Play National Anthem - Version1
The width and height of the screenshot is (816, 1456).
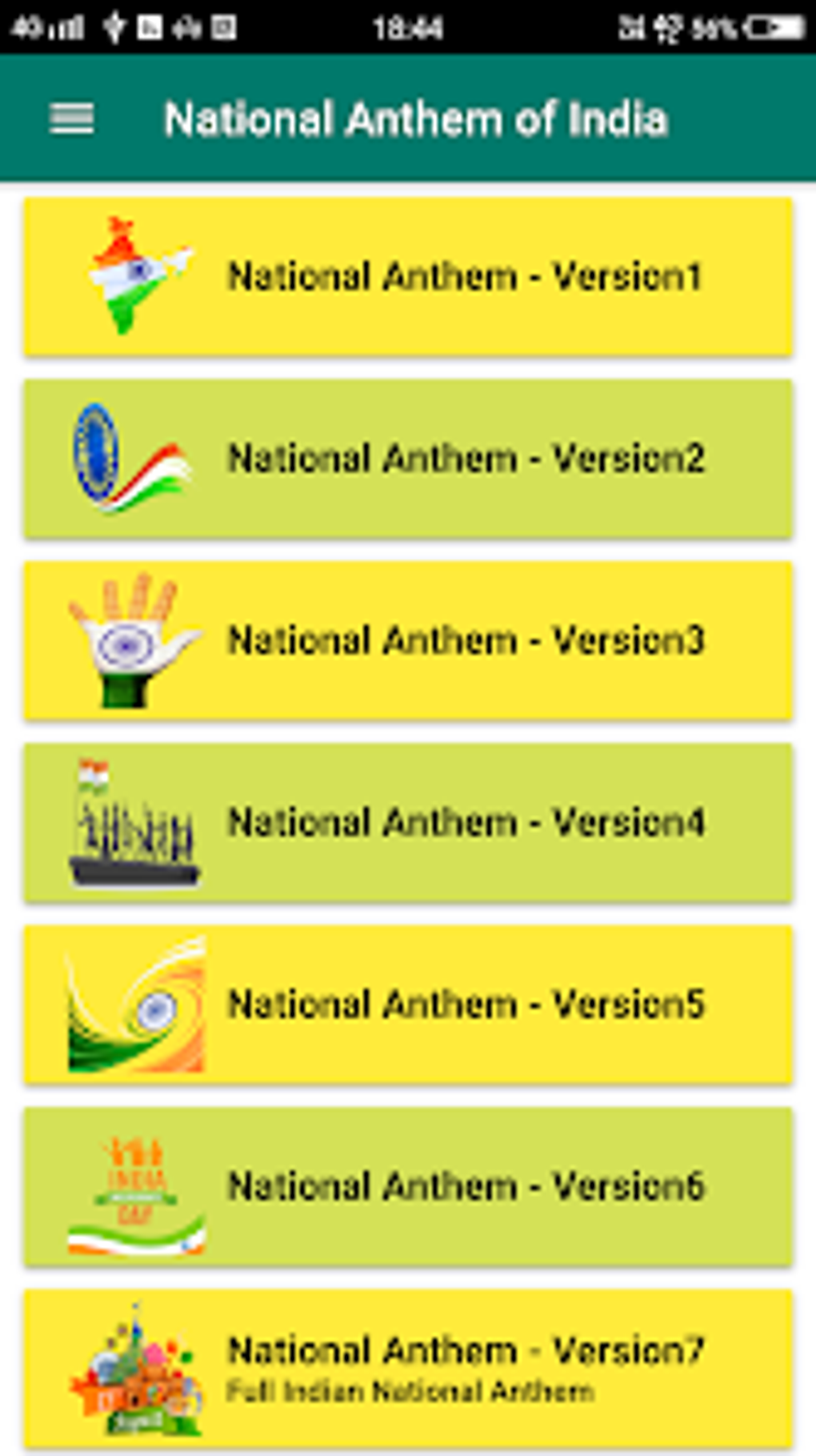pyautogui.click(x=408, y=276)
